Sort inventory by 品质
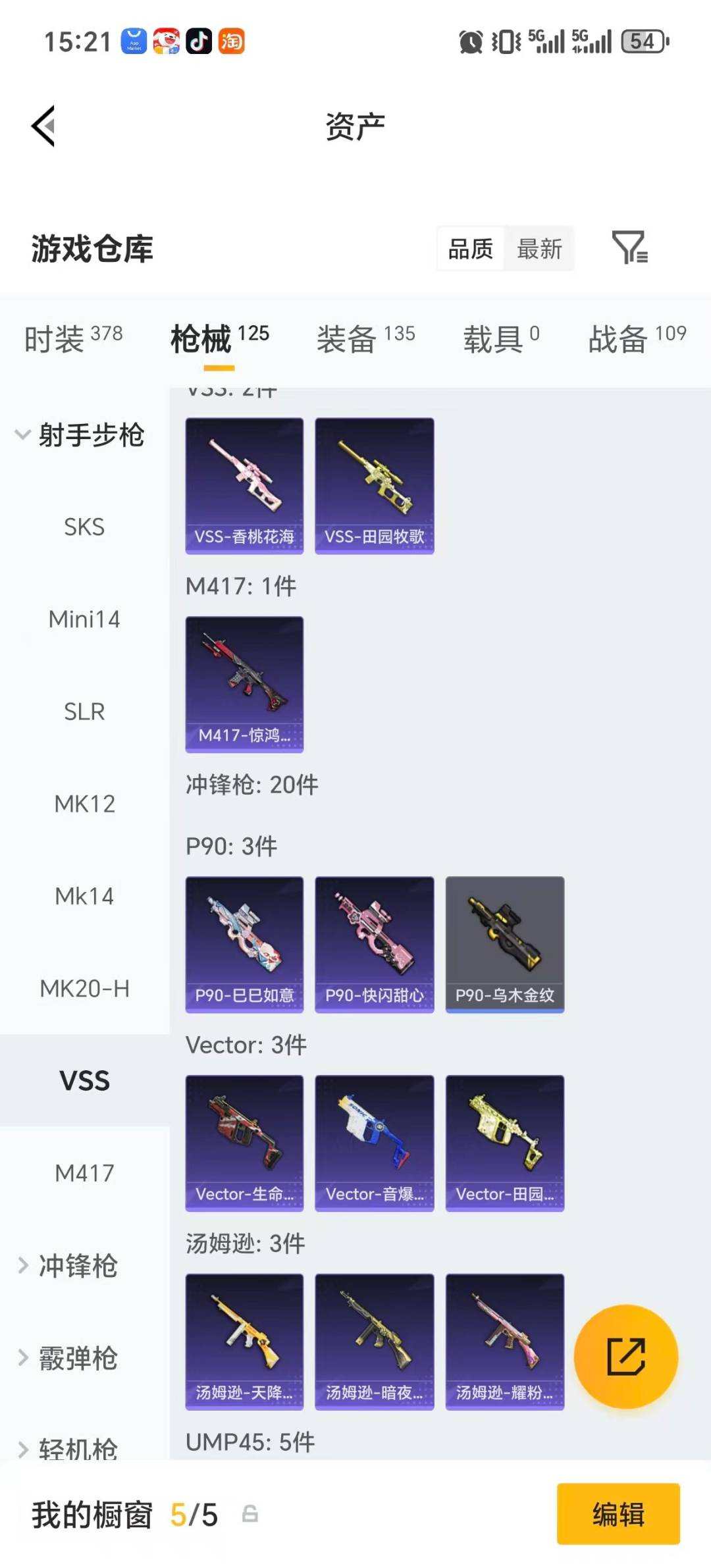This screenshot has width=711, height=1568. [470, 248]
